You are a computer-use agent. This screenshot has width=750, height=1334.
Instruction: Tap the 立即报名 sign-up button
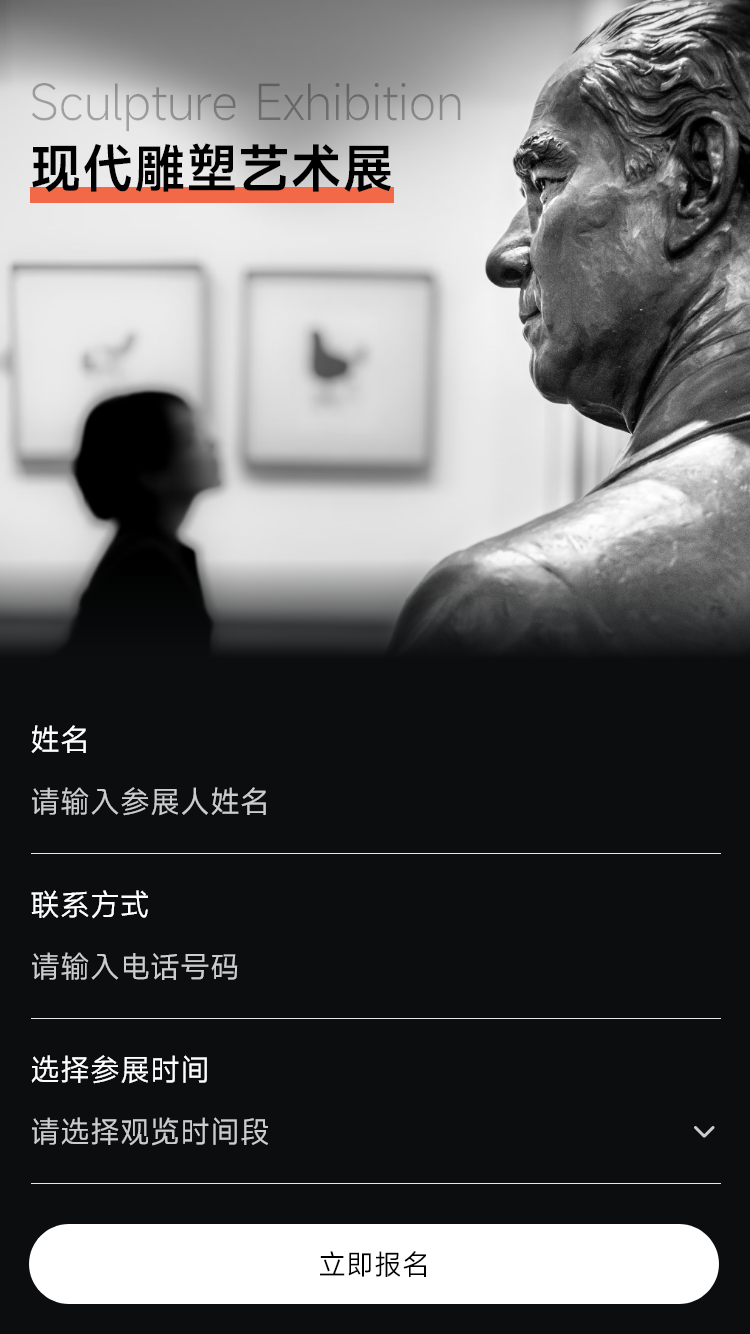pos(374,1264)
